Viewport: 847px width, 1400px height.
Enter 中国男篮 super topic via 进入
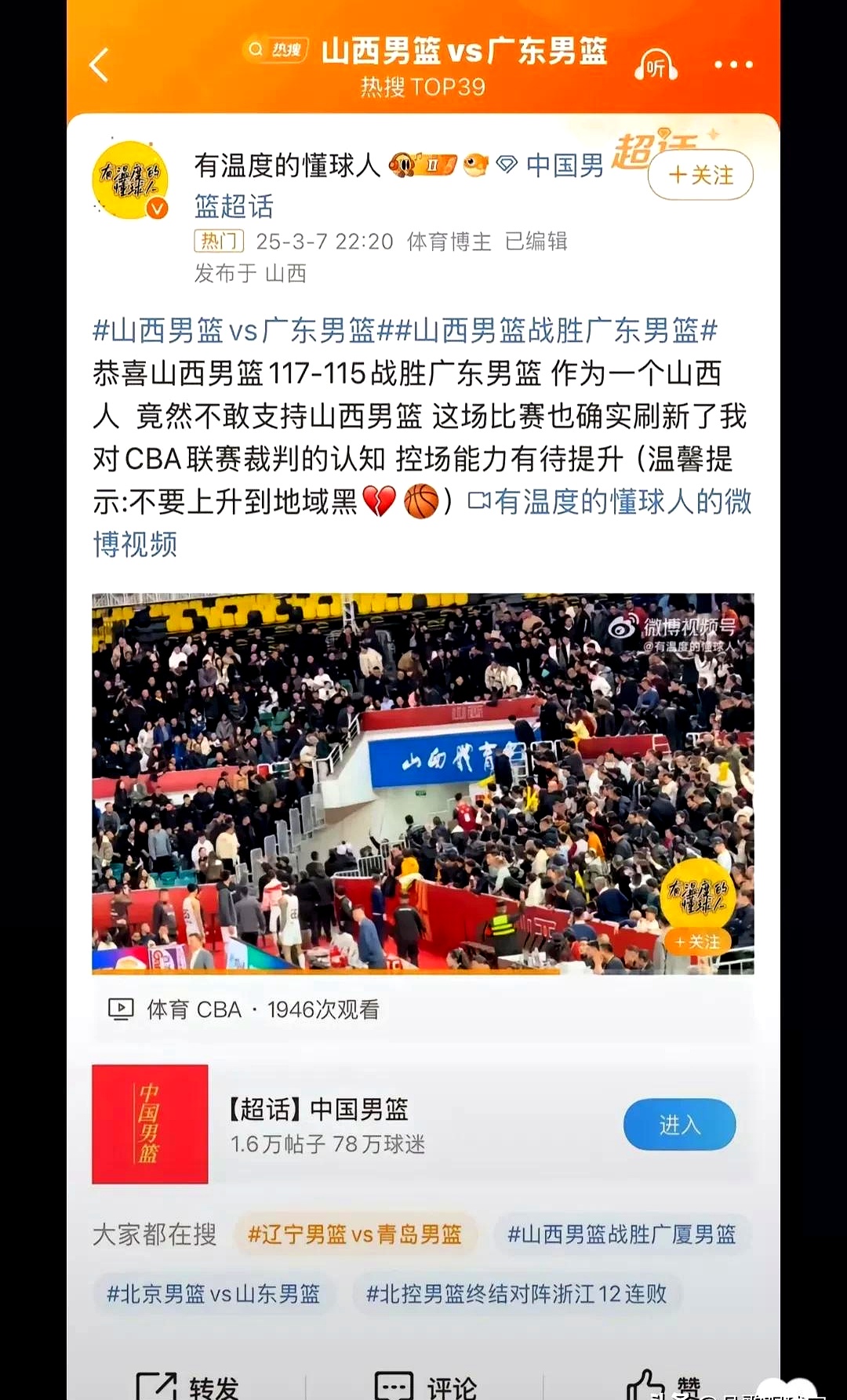coord(679,1124)
